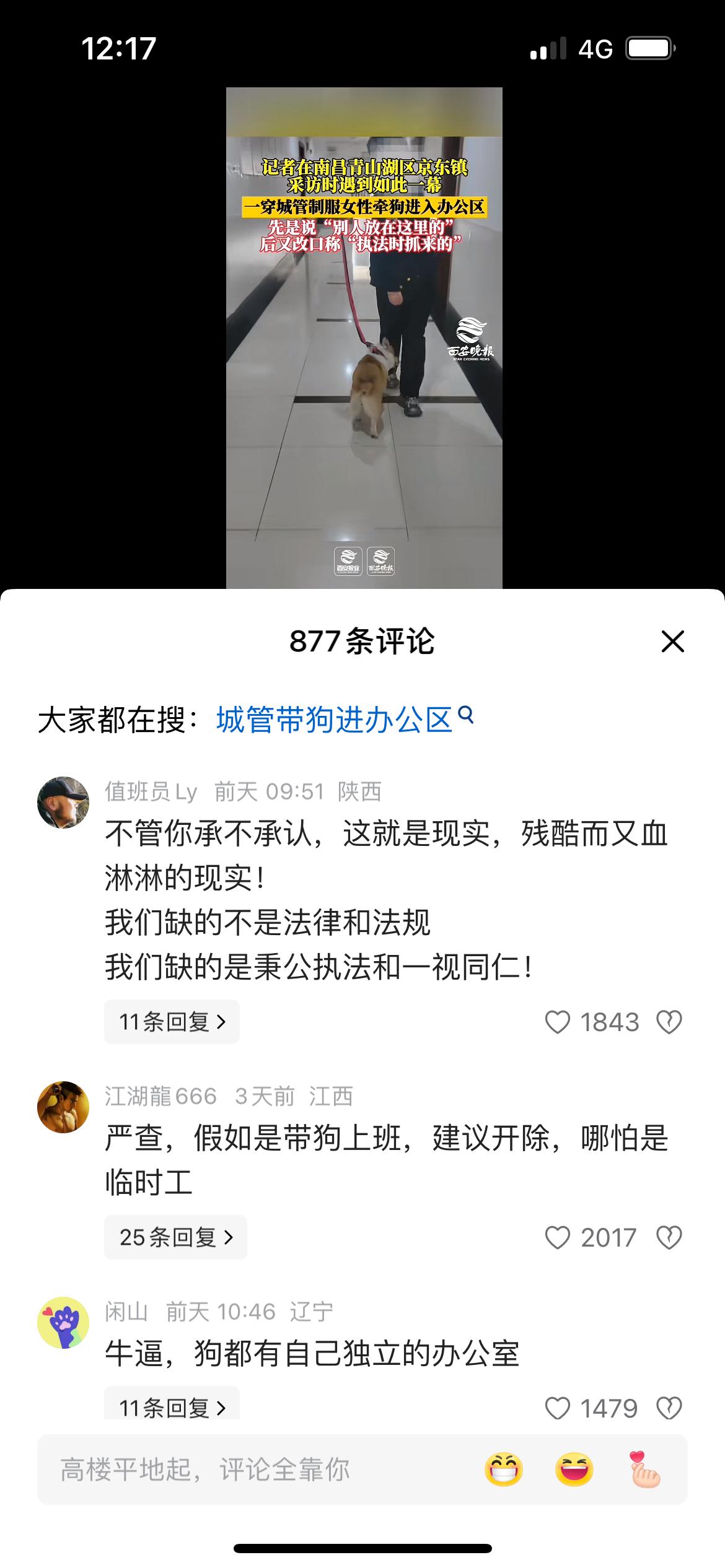
Task: View 闲山's profile avatar
Action: (x=63, y=1323)
